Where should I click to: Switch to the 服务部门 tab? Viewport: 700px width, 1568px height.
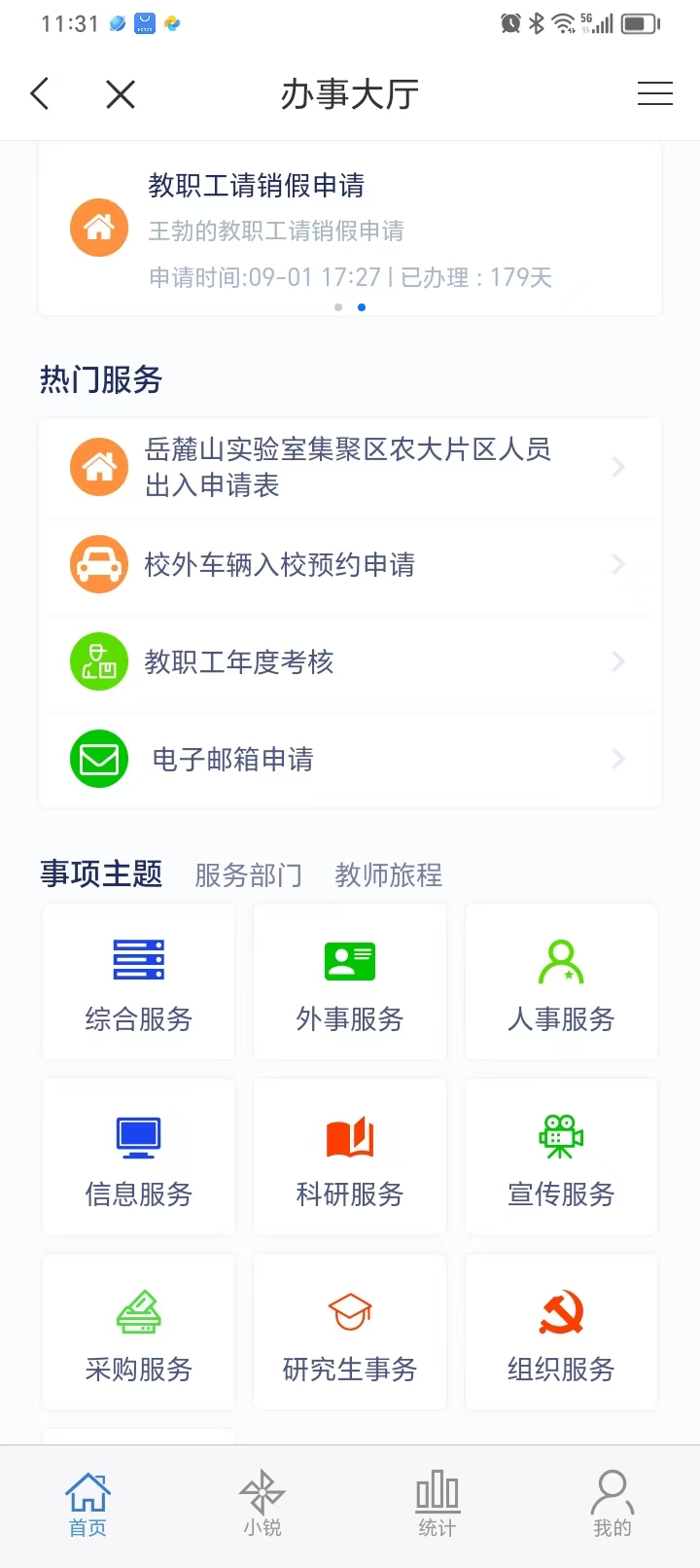(248, 874)
